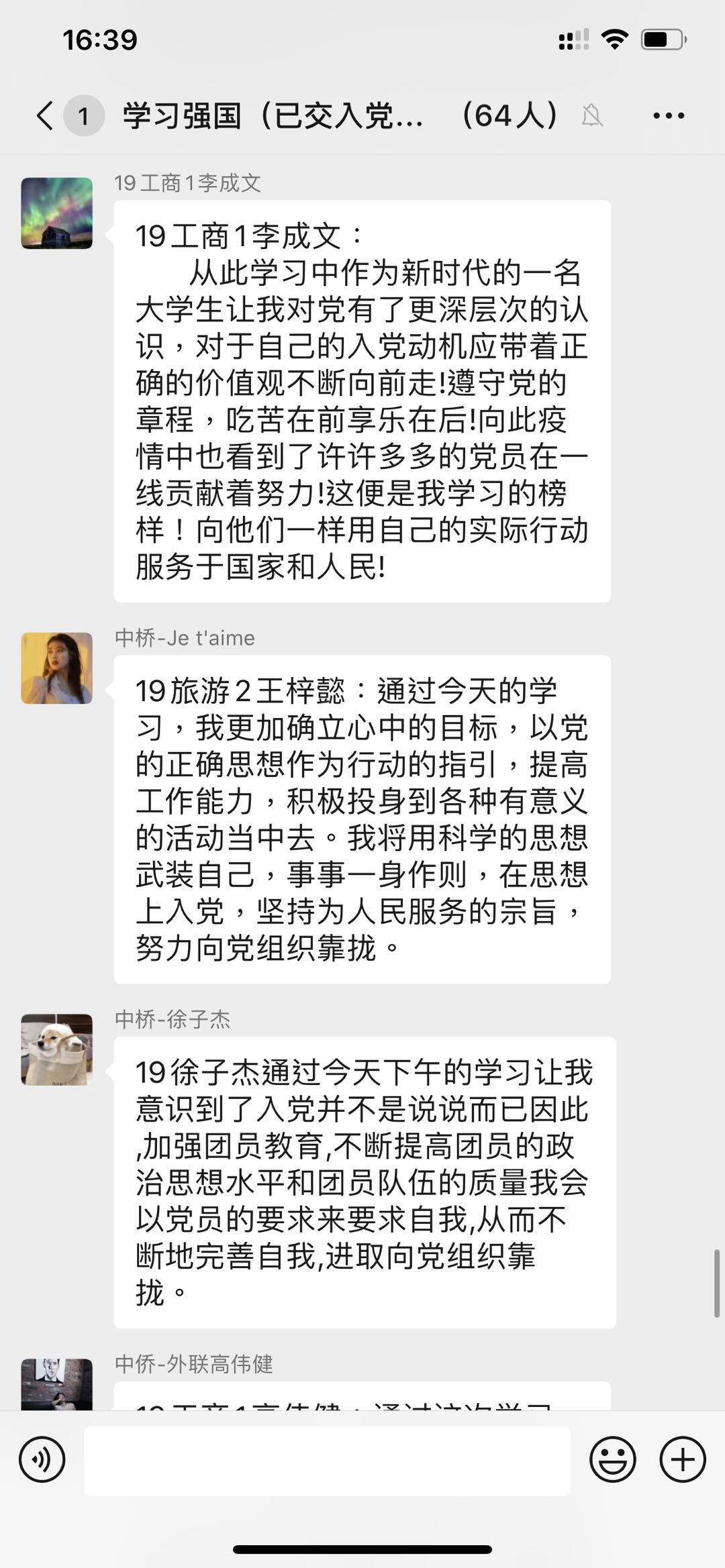Open 19工商1李成文's avatar profile

57,213
